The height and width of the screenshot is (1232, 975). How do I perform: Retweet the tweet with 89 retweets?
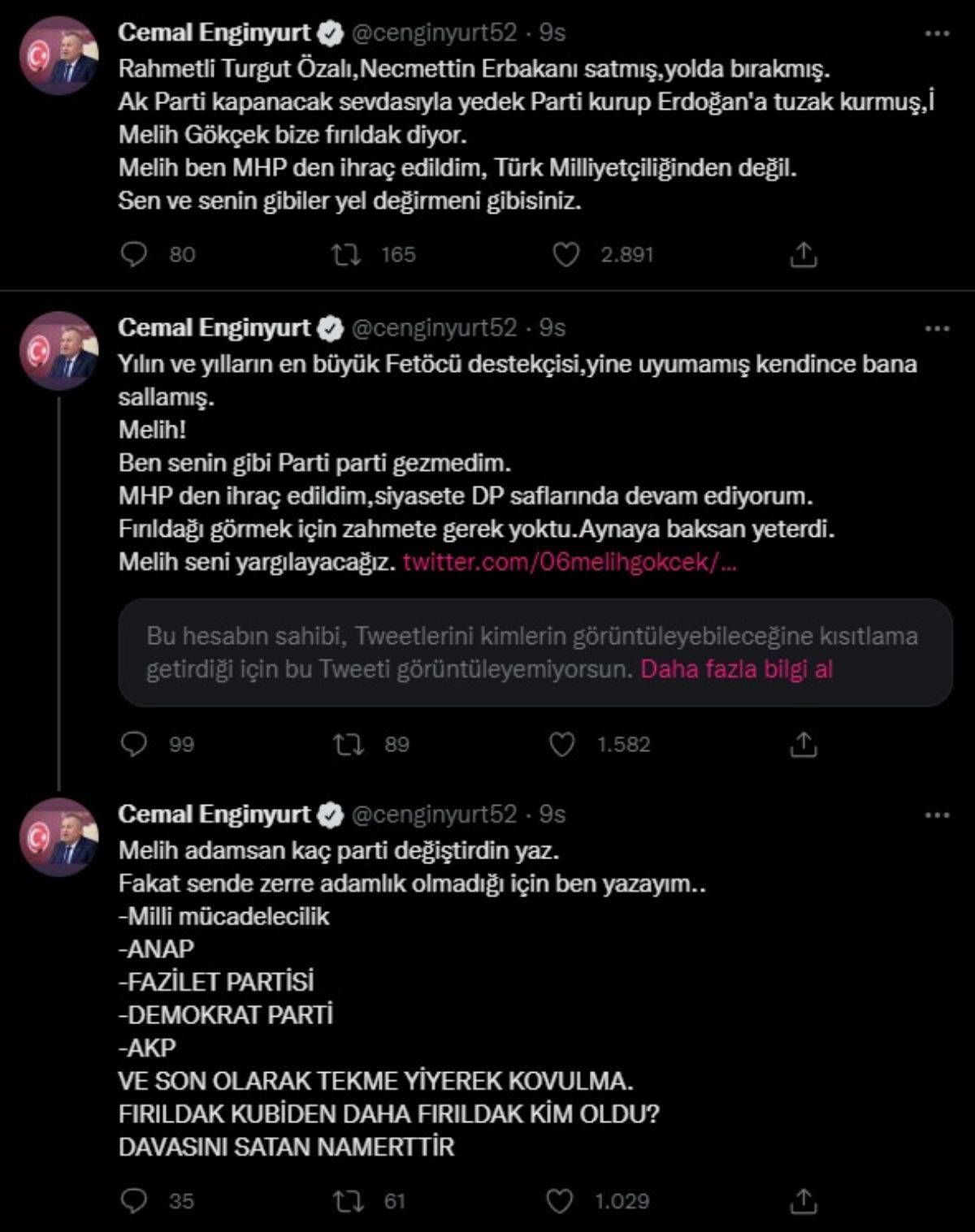(349, 744)
